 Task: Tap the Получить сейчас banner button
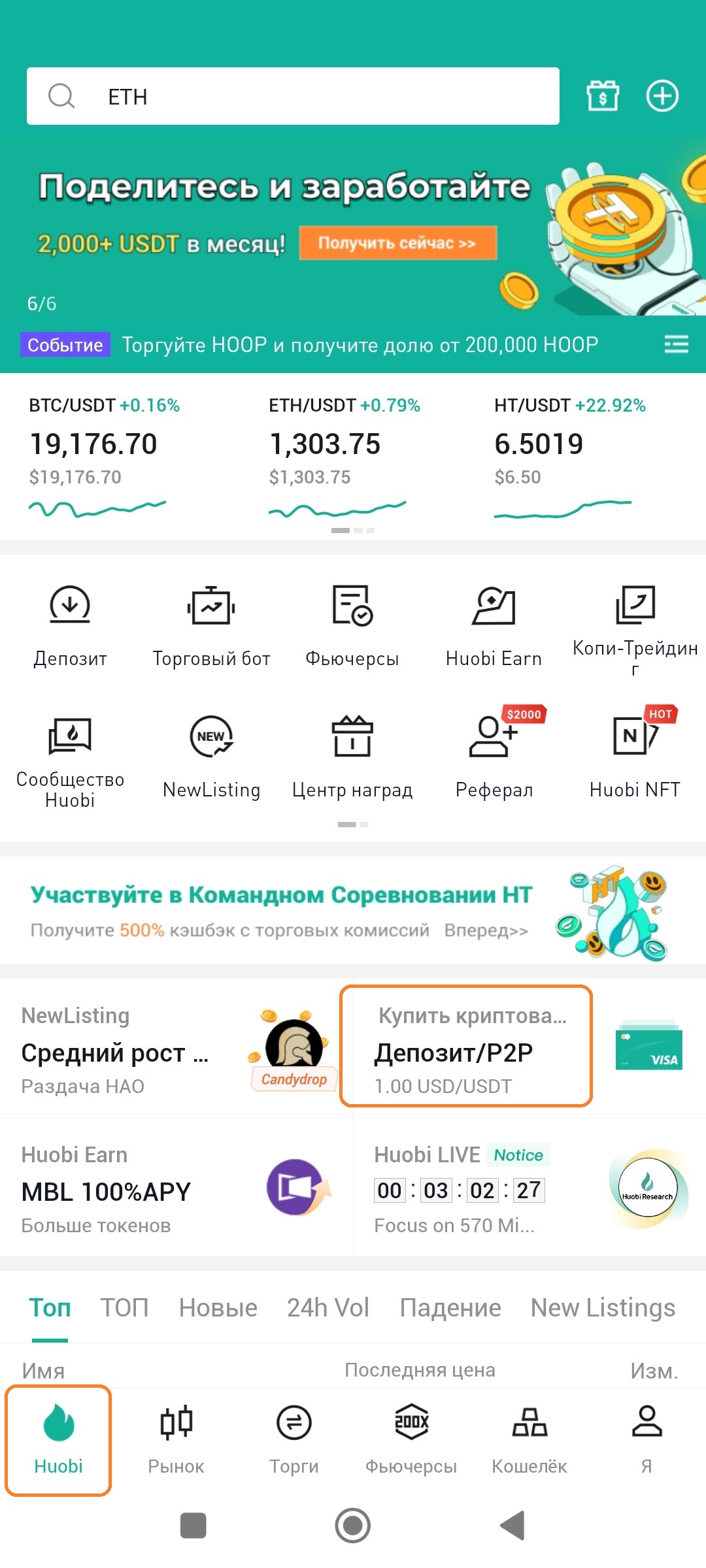point(397,243)
